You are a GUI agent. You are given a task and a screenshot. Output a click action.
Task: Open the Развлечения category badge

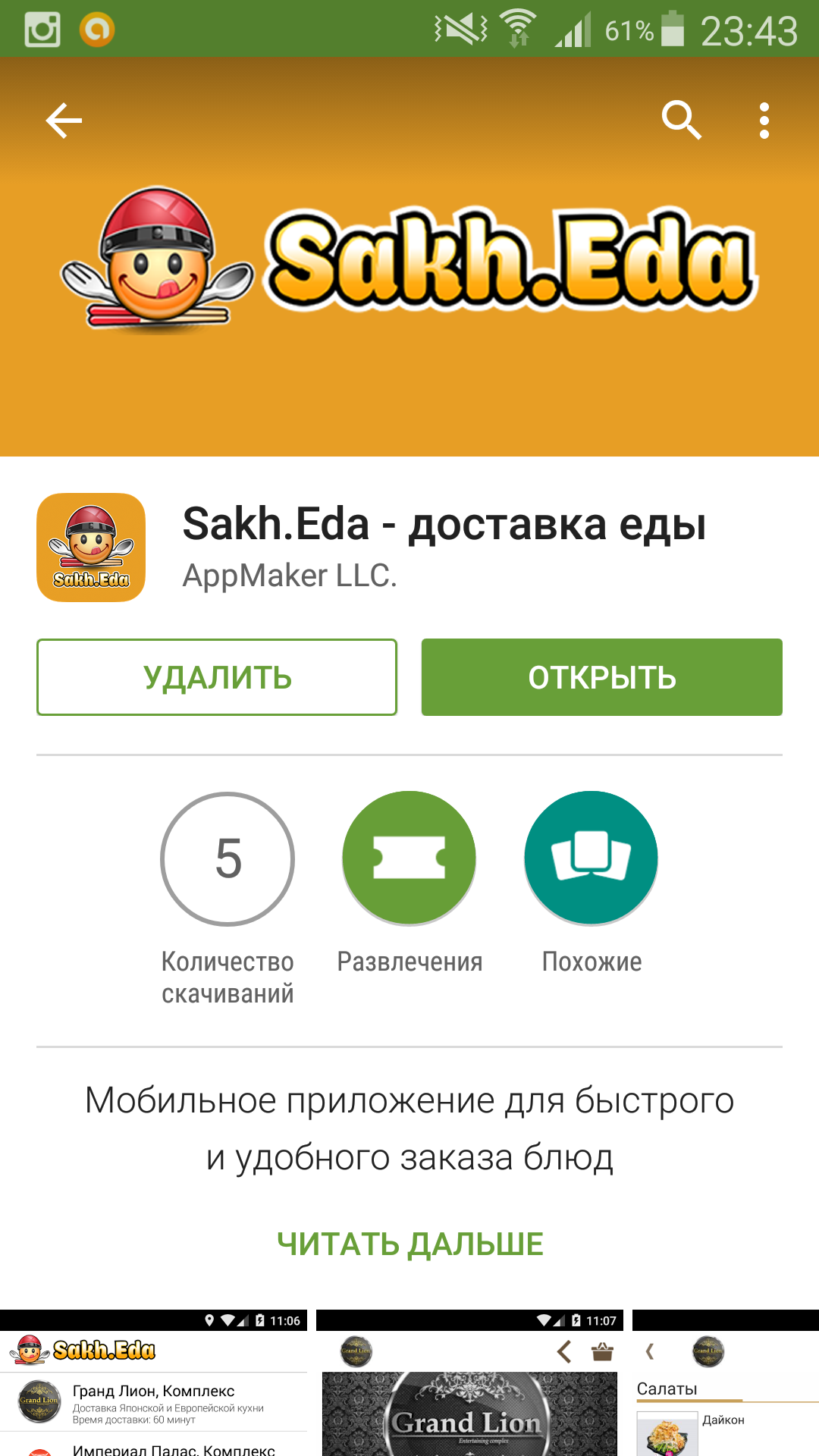(x=409, y=858)
